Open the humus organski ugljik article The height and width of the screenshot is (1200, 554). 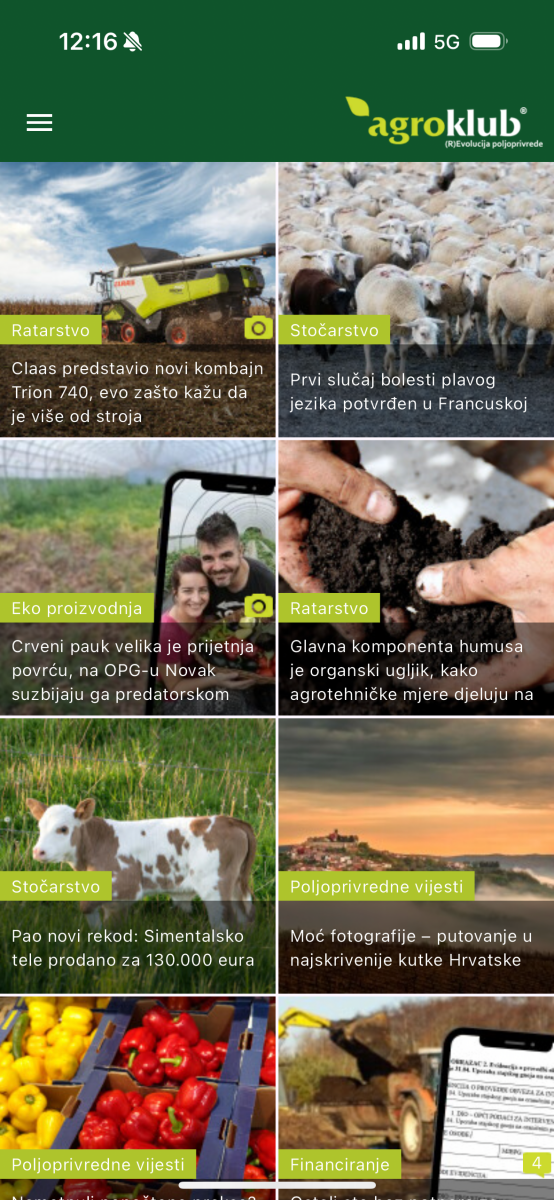[x=416, y=578]
